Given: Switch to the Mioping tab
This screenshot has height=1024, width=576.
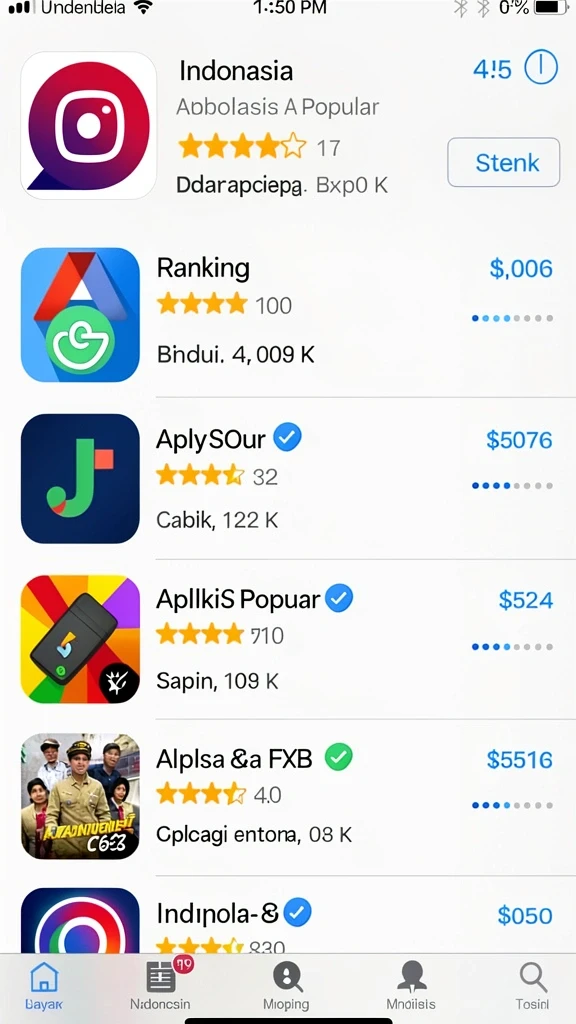Looking at the screenshot, I should tap(286, 986).
